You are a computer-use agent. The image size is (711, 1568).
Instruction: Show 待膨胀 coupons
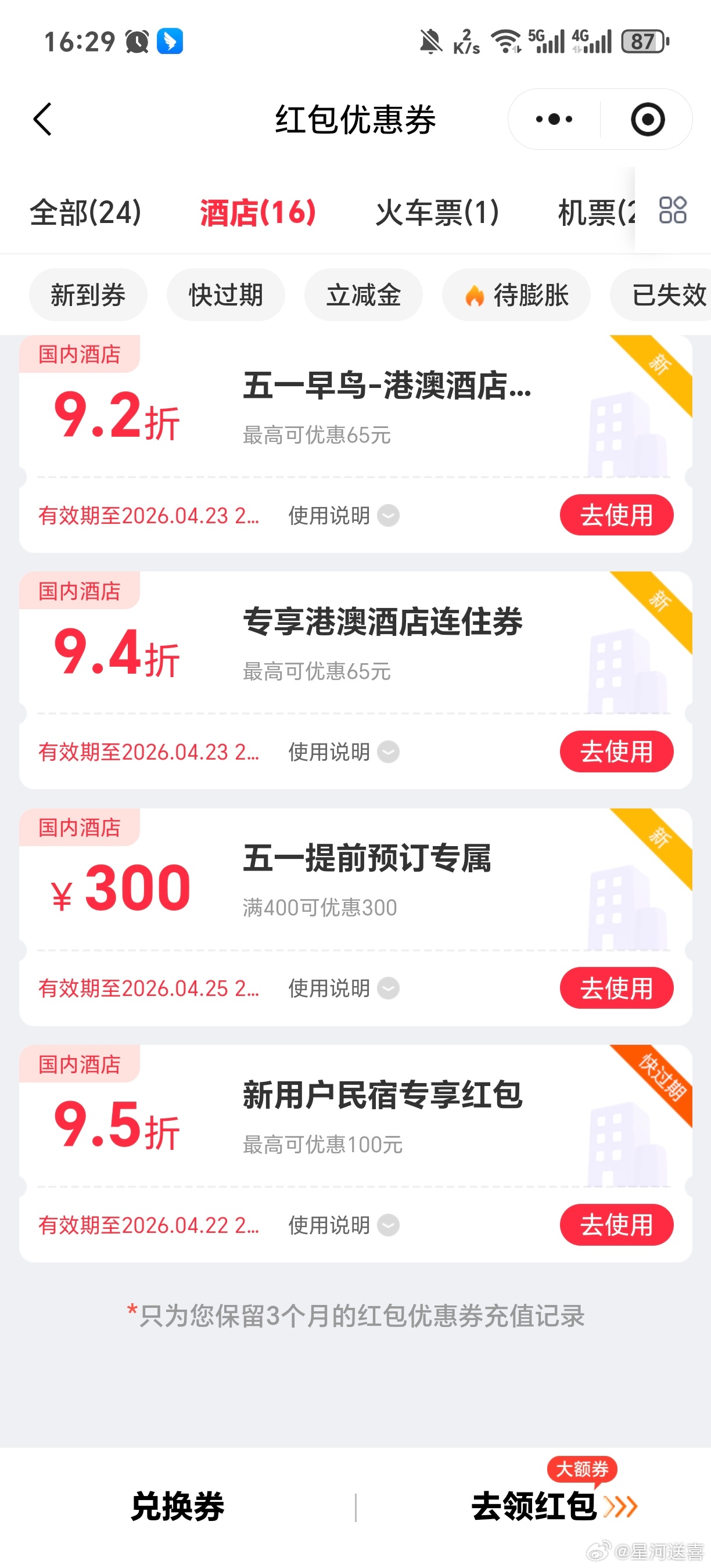pyautogui.click(x=516, y=295)
